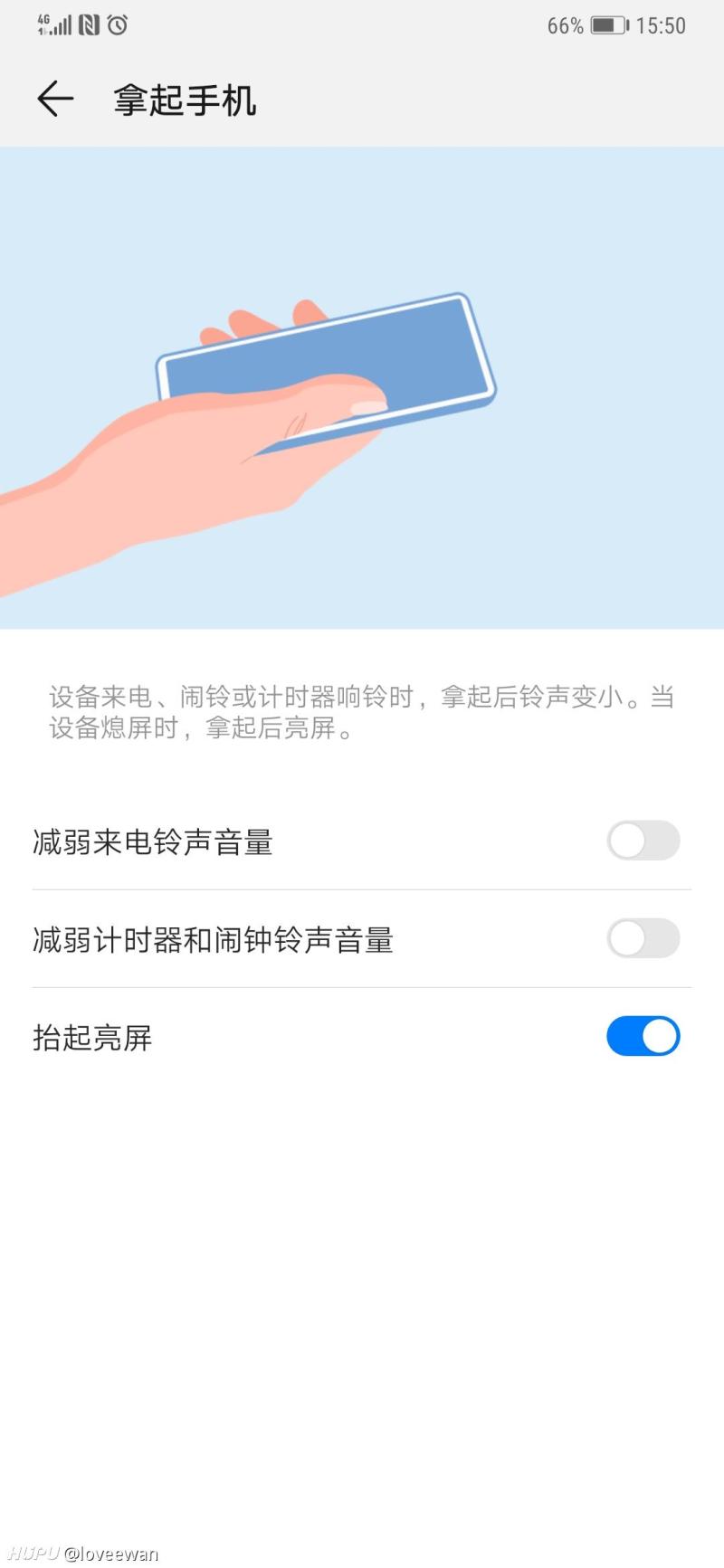Viewport: 724px width, 1568px height.
Task: Select the 减弱来电铃声音量 row label
Action: click(153, 841)
